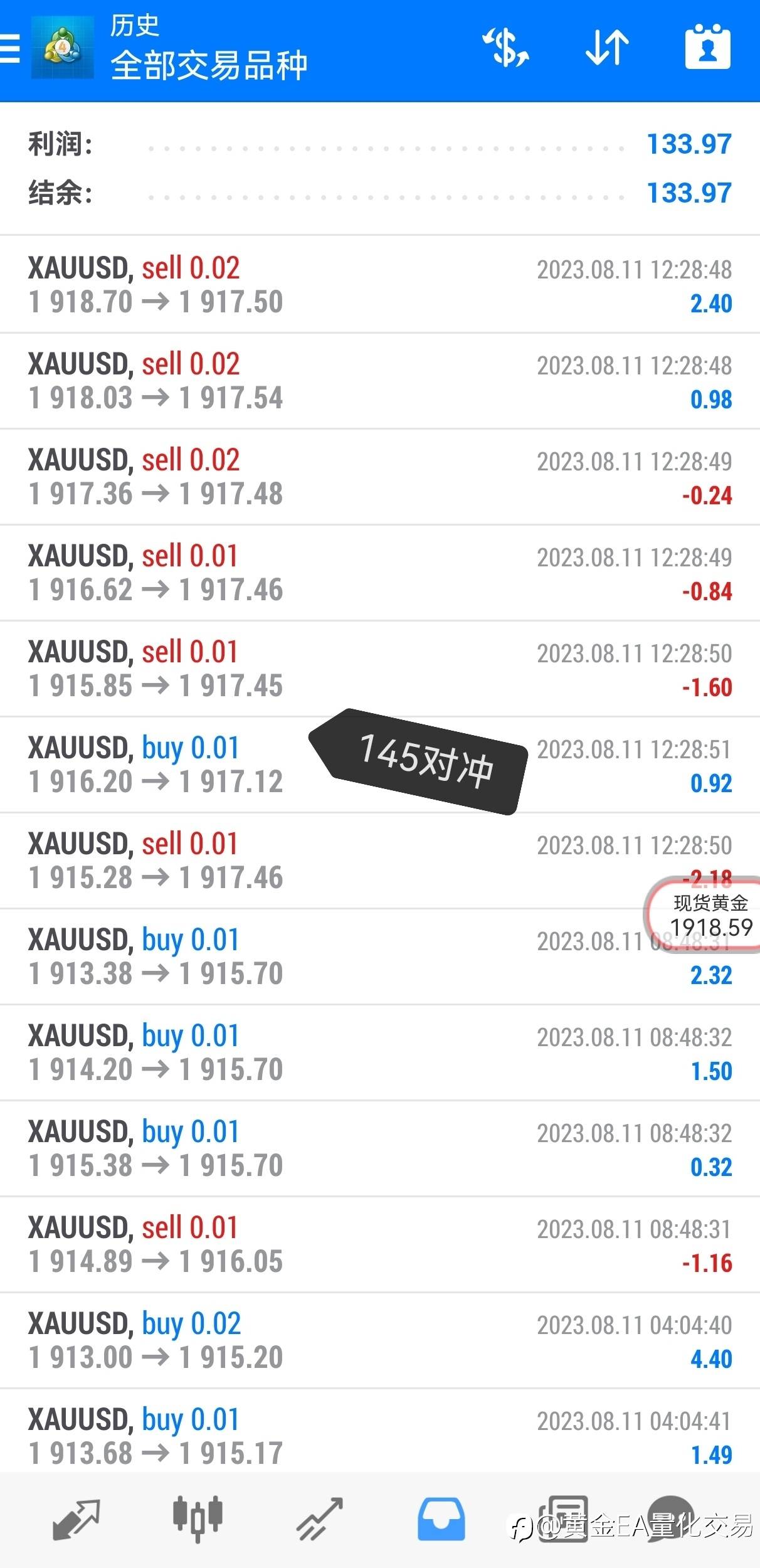Open the trade with loss -0.24
Viewport: 760px width, 1568px height.
click(380, 477)
